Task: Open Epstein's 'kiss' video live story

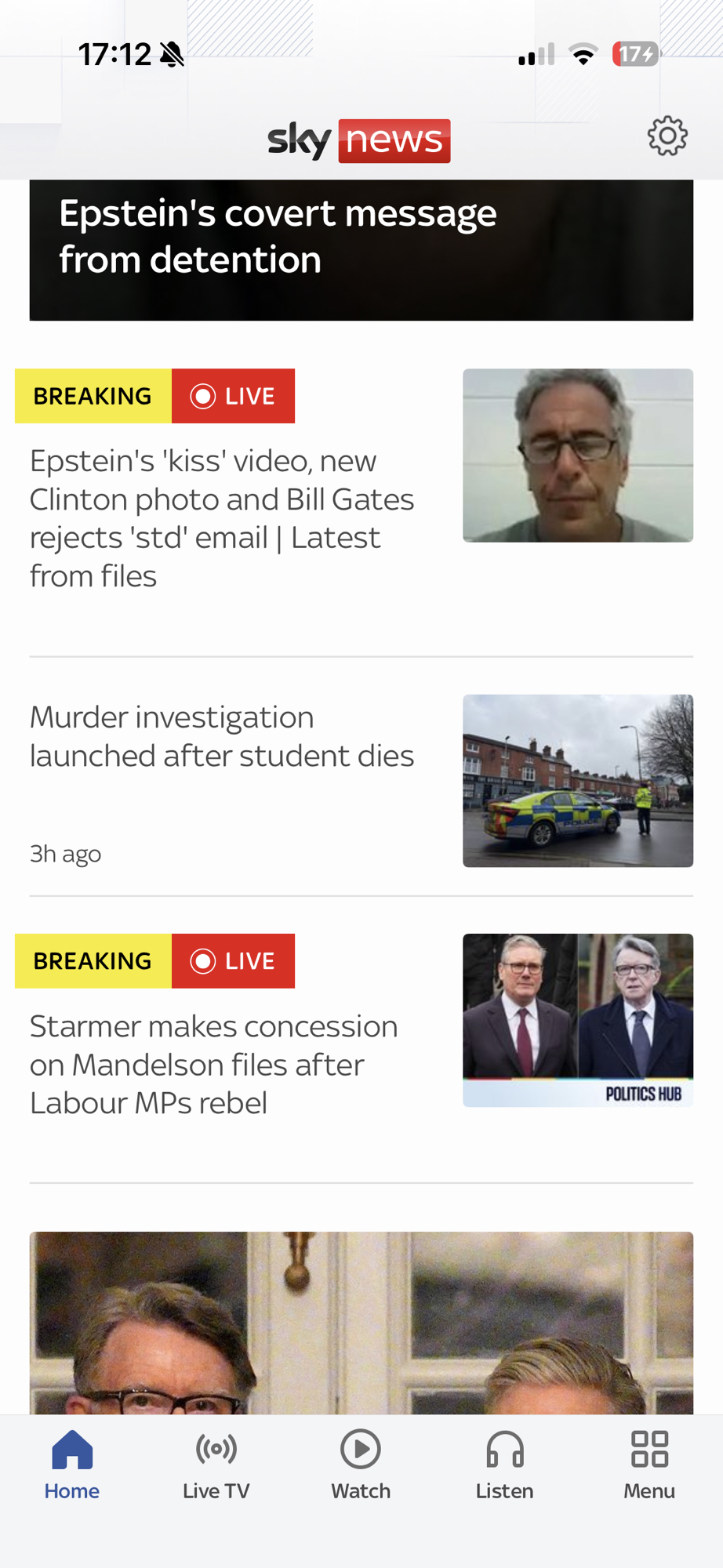Action: coord(222,517)
